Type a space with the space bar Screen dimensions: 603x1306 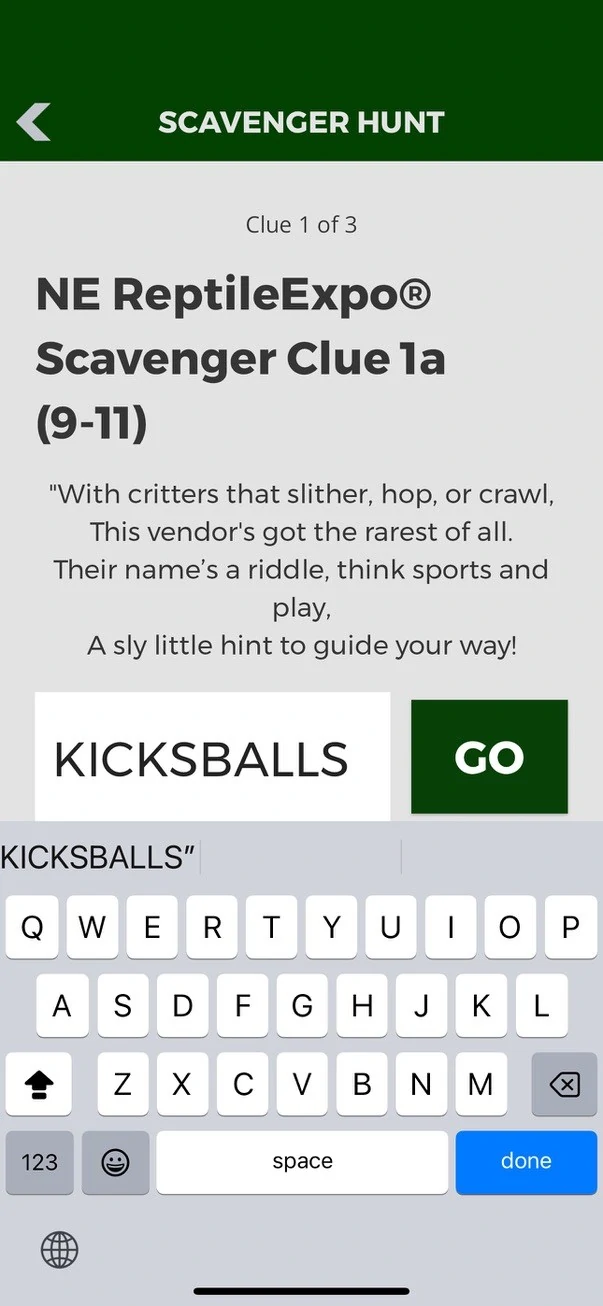[x=302, y=1162]
